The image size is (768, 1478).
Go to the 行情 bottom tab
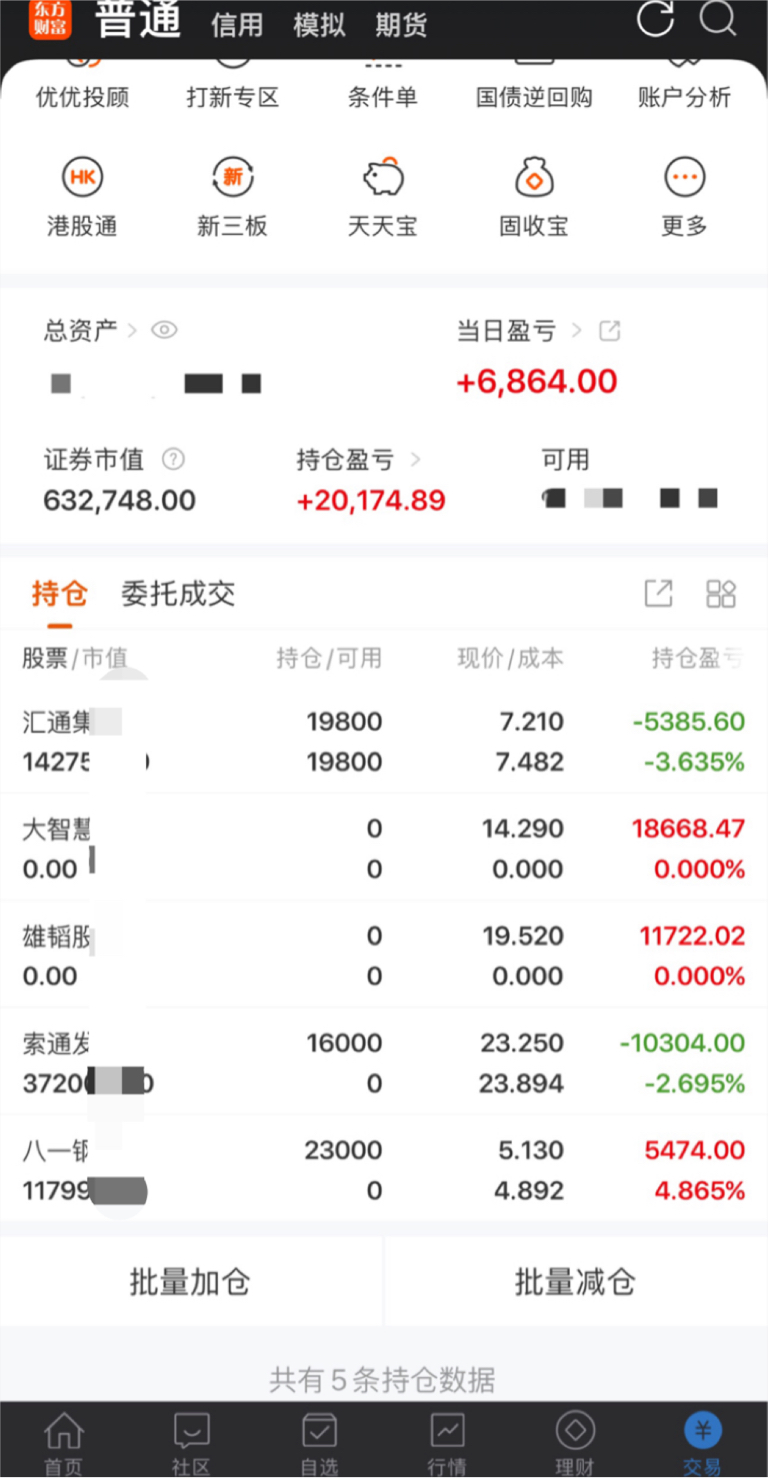point(447,1443)
